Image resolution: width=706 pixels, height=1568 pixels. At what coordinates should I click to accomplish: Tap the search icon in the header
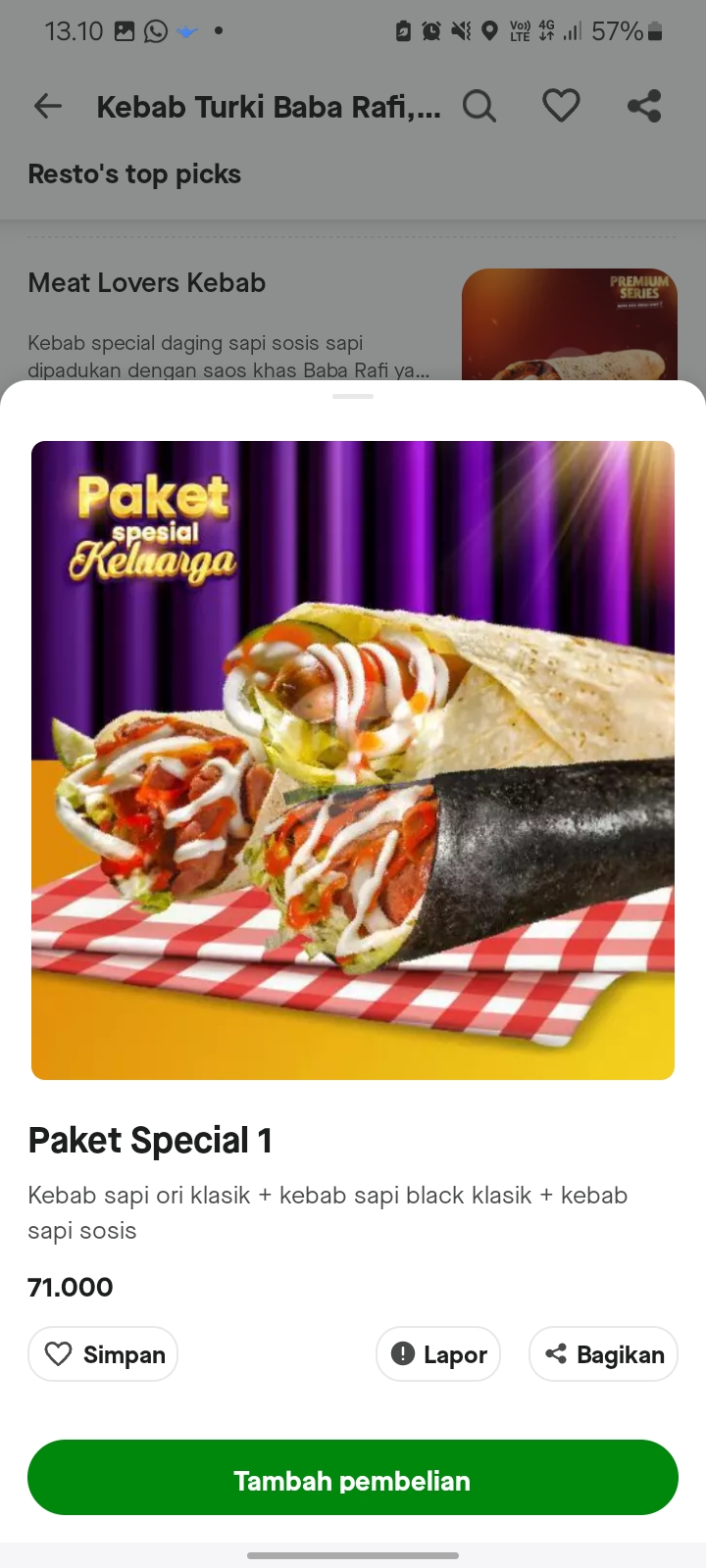[479, 106]
